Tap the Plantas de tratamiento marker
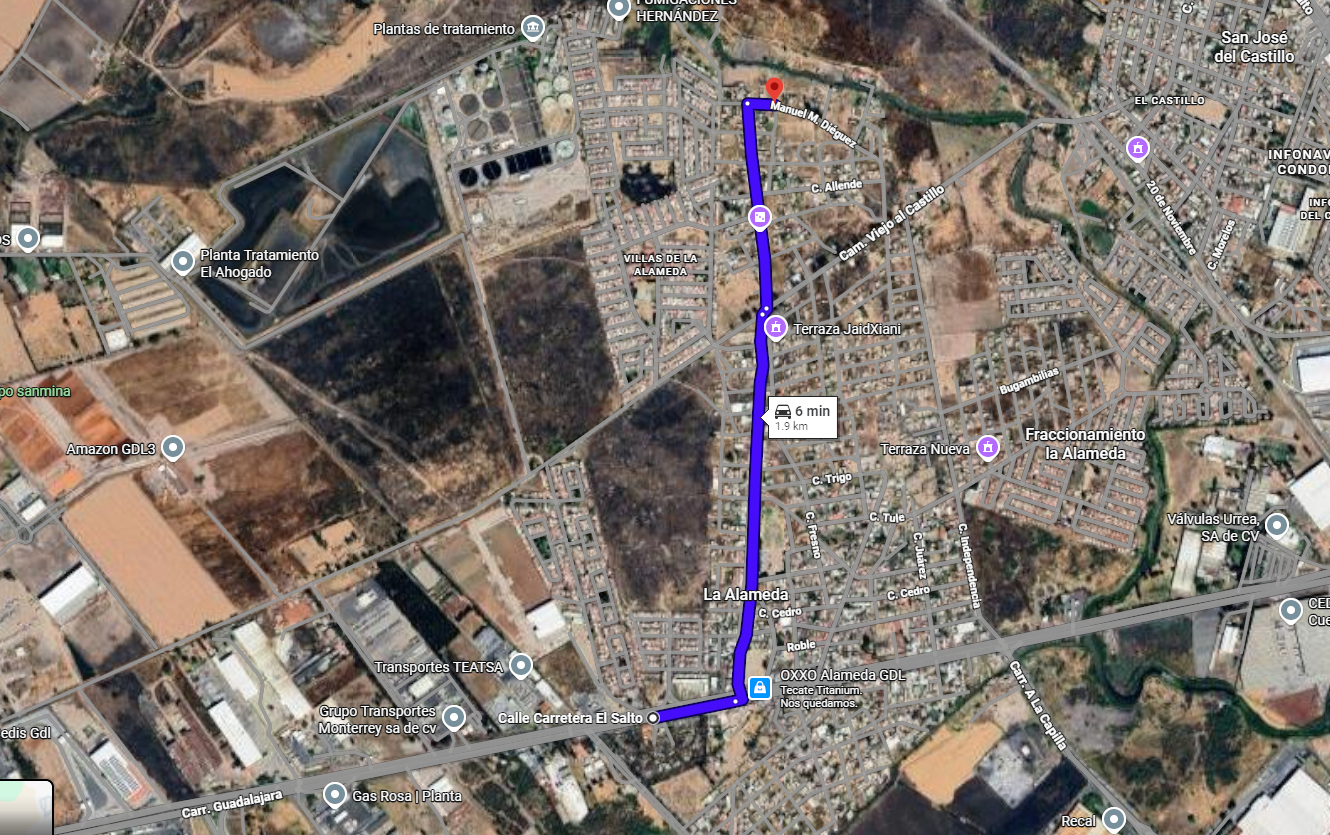Image resolution: width=1330 pixels, height=835 pixels. coord(533,27)
